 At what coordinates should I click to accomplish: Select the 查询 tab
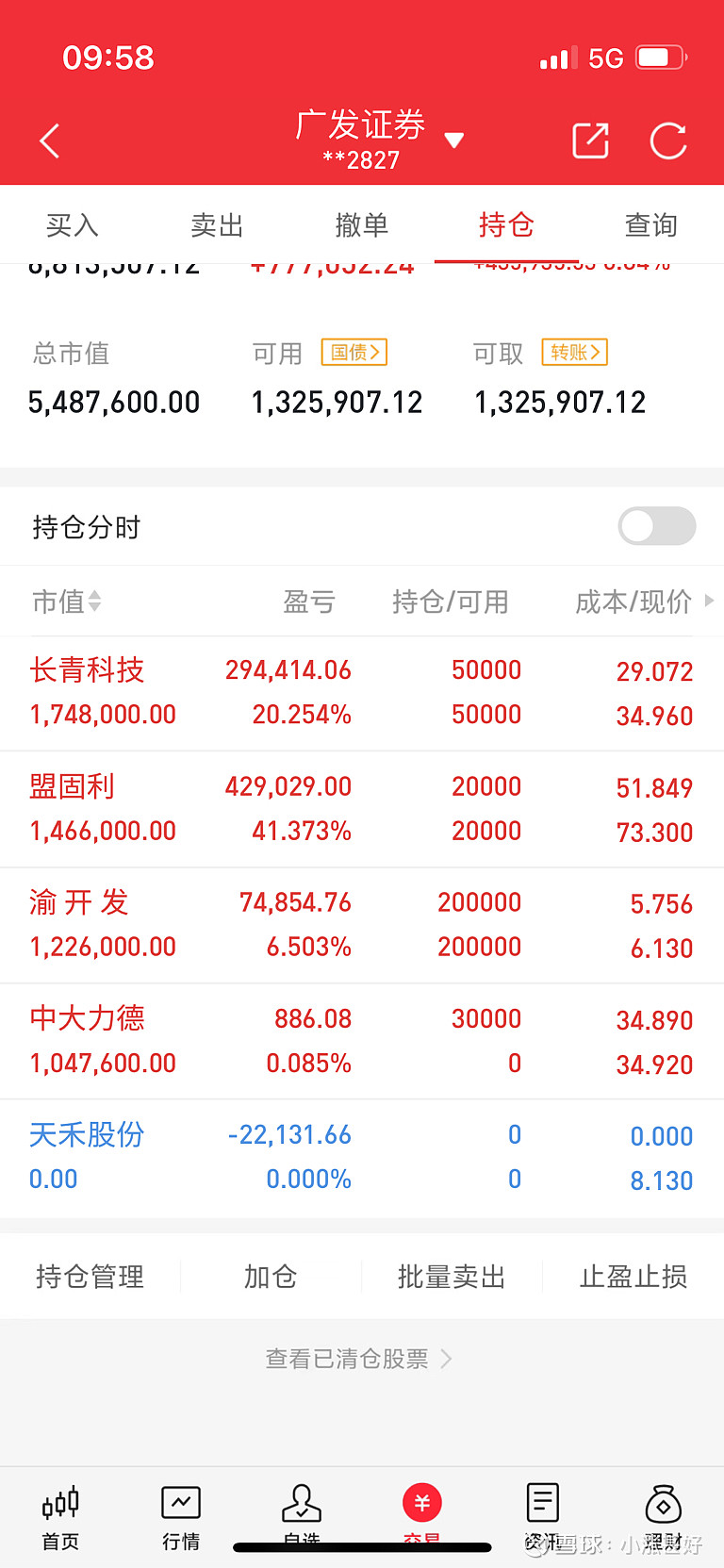point(651,225)
